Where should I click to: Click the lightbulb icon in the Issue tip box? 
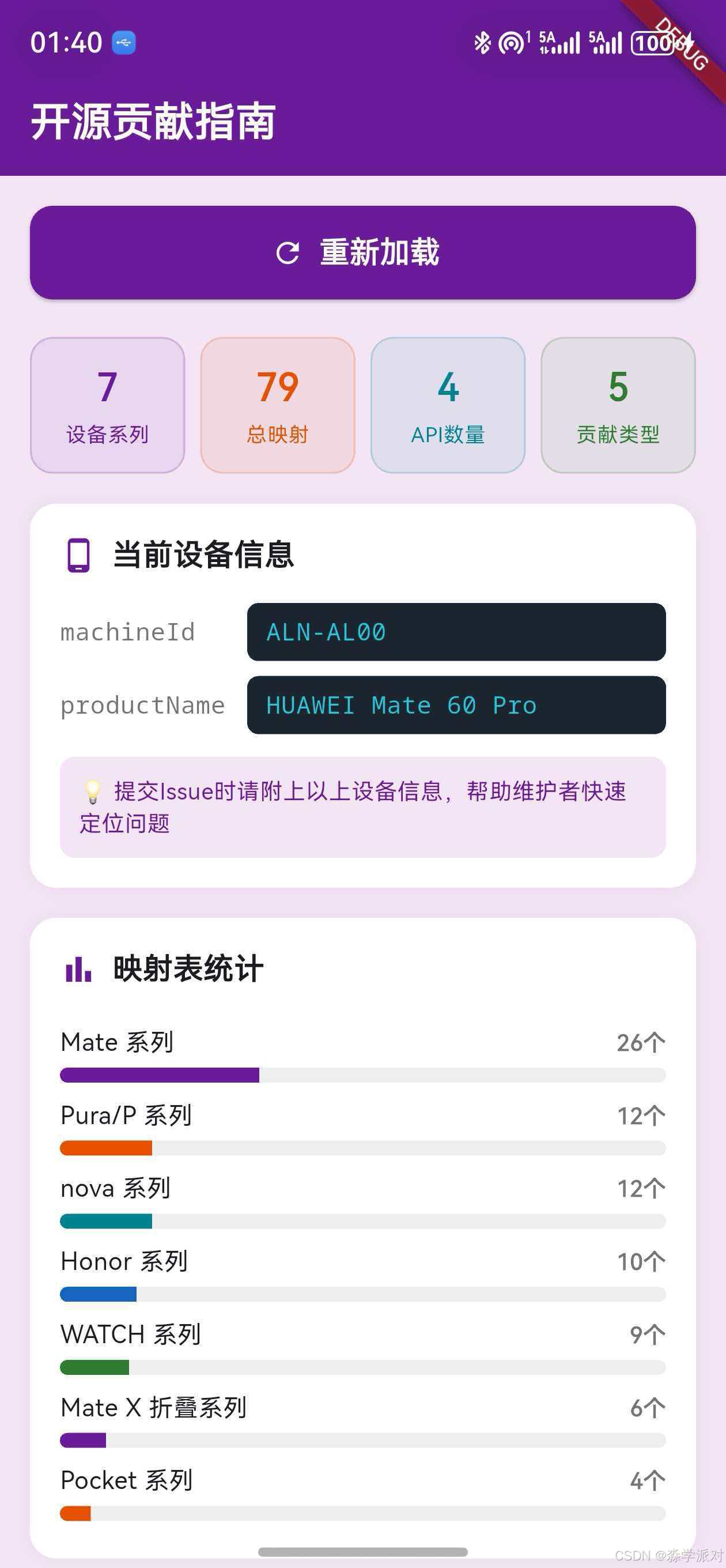(x=90, y=792)
